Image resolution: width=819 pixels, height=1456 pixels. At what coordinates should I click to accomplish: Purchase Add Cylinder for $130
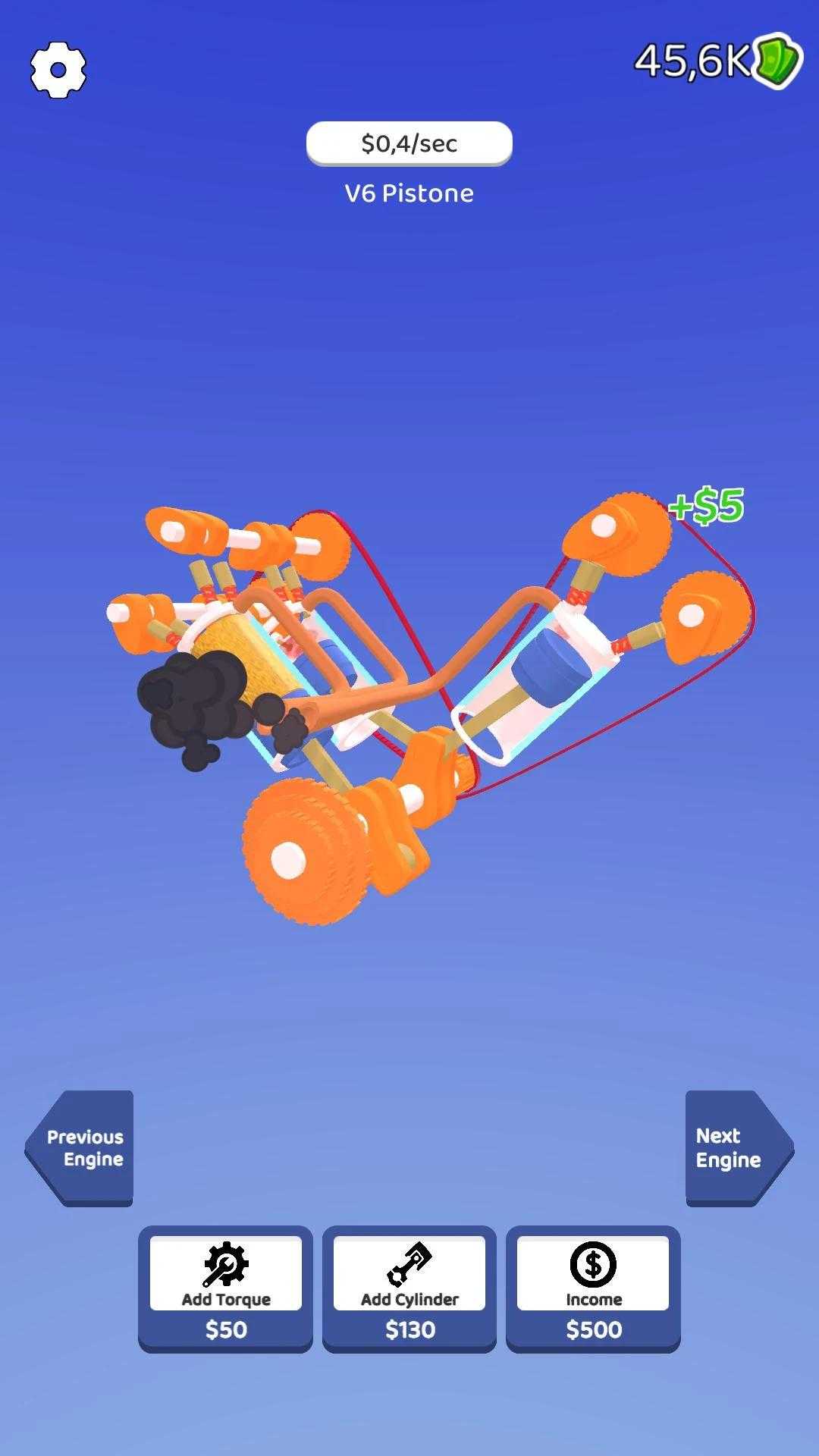click(x=409, y=1288)
